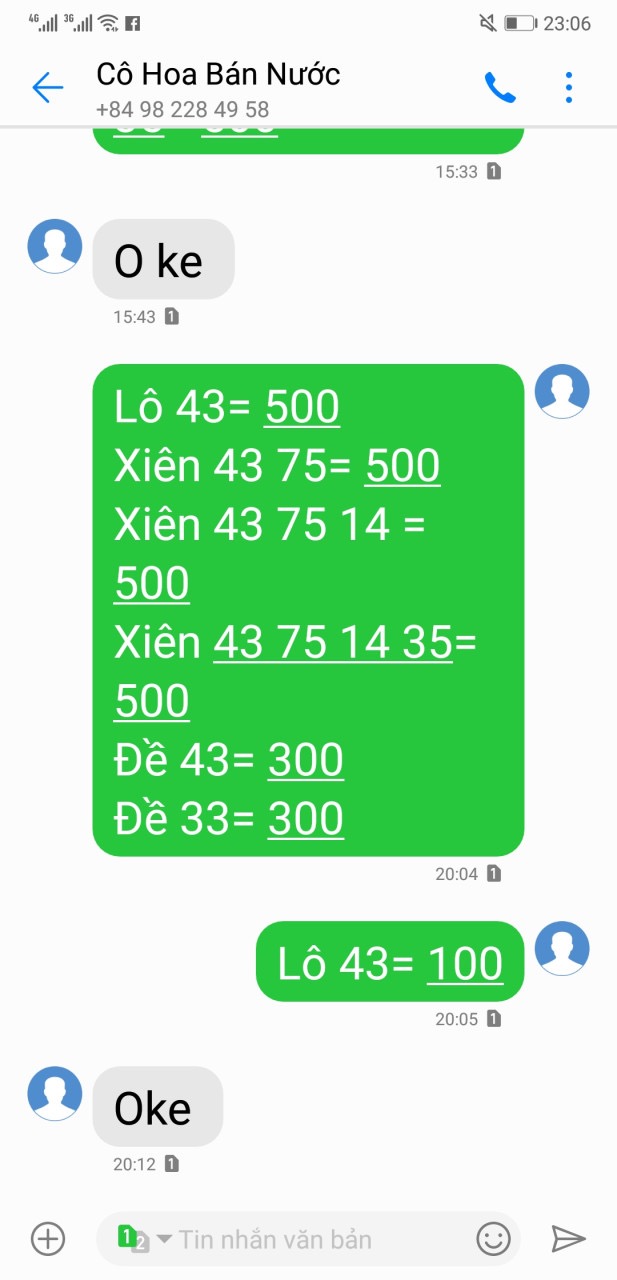Open the emoji picker
Image resolution: width=617 pixels, height=1280 pixels.
pyautogui.click(x=493, y=1239)
